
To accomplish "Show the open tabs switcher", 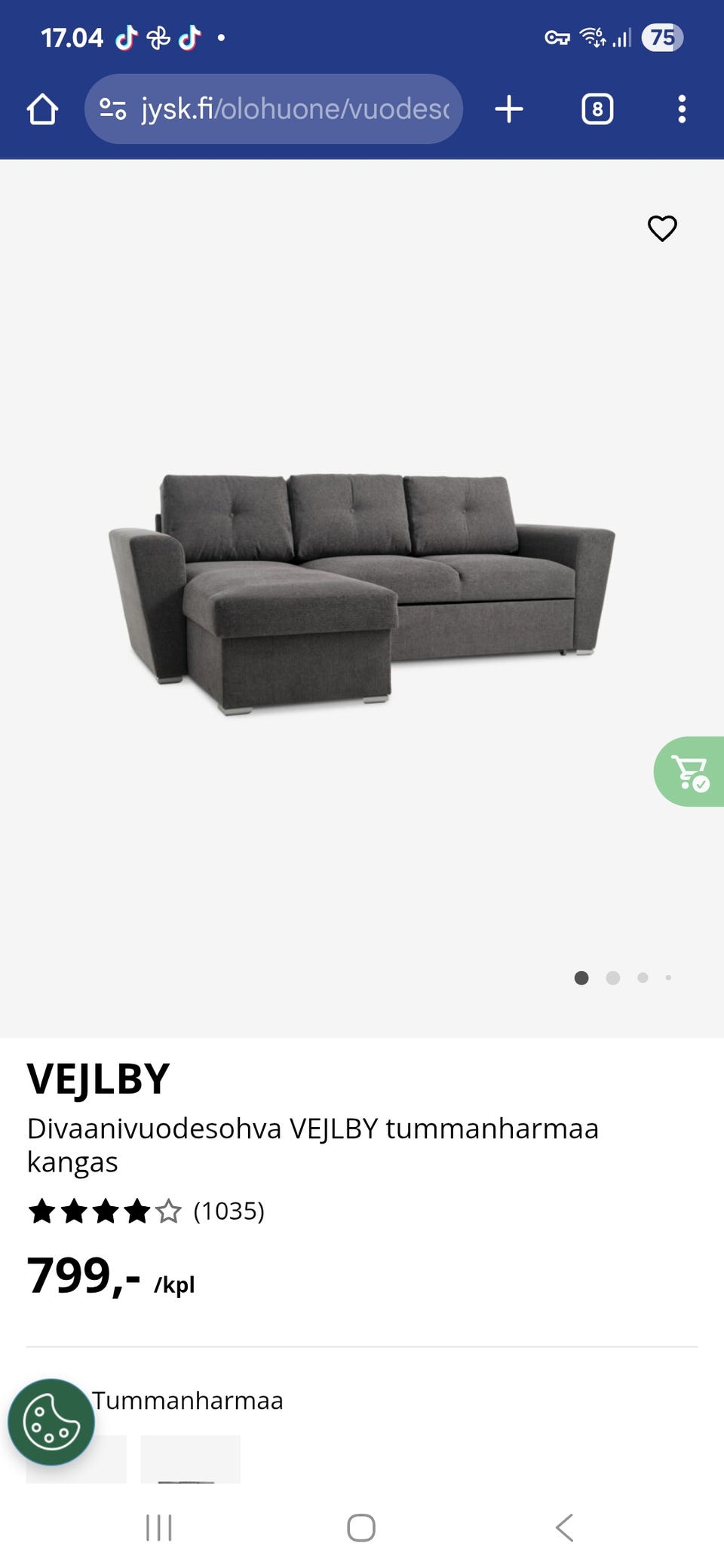I will 597,109.
